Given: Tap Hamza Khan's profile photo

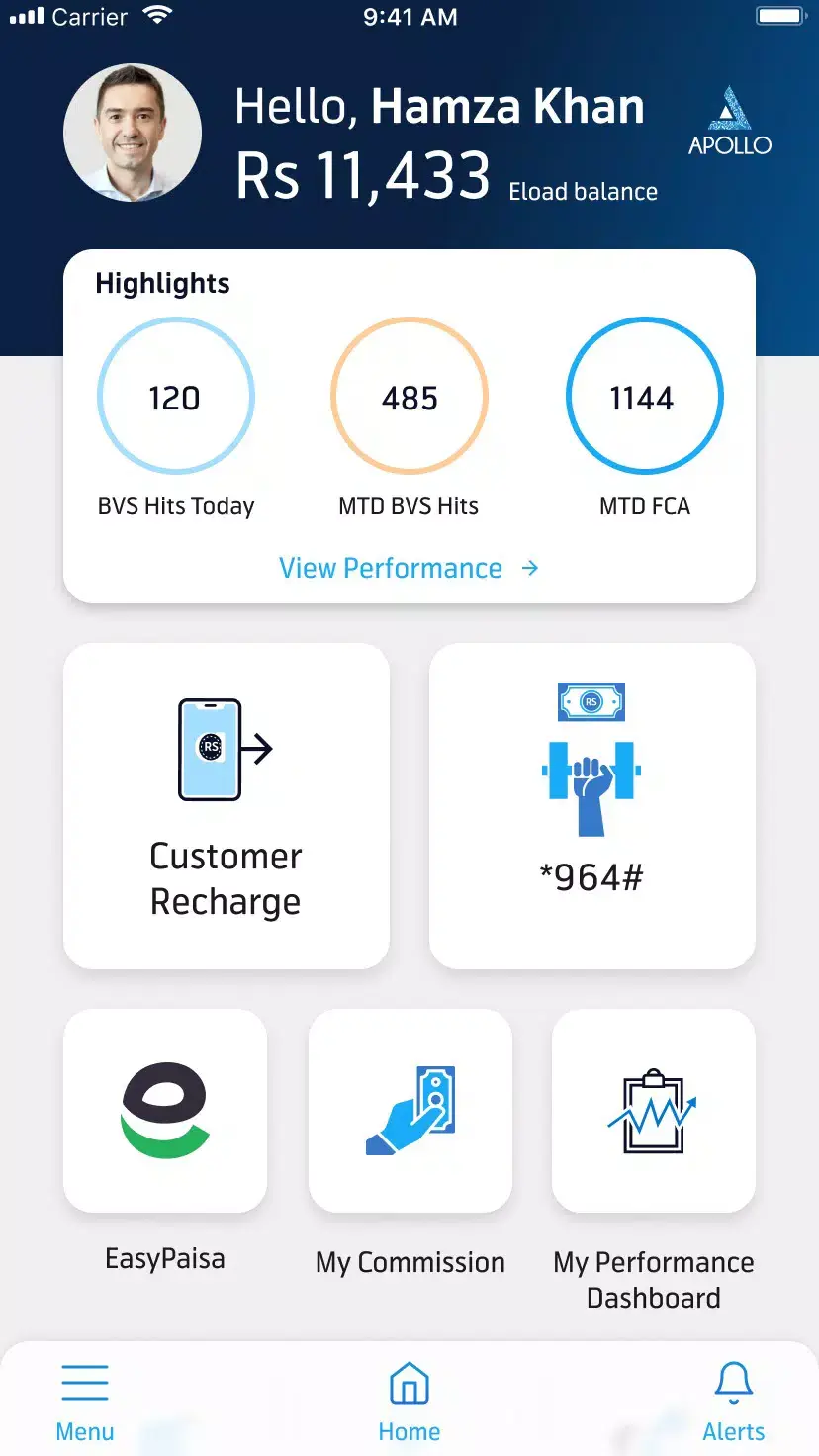Looking at the screenshot, I should (133, 133).
